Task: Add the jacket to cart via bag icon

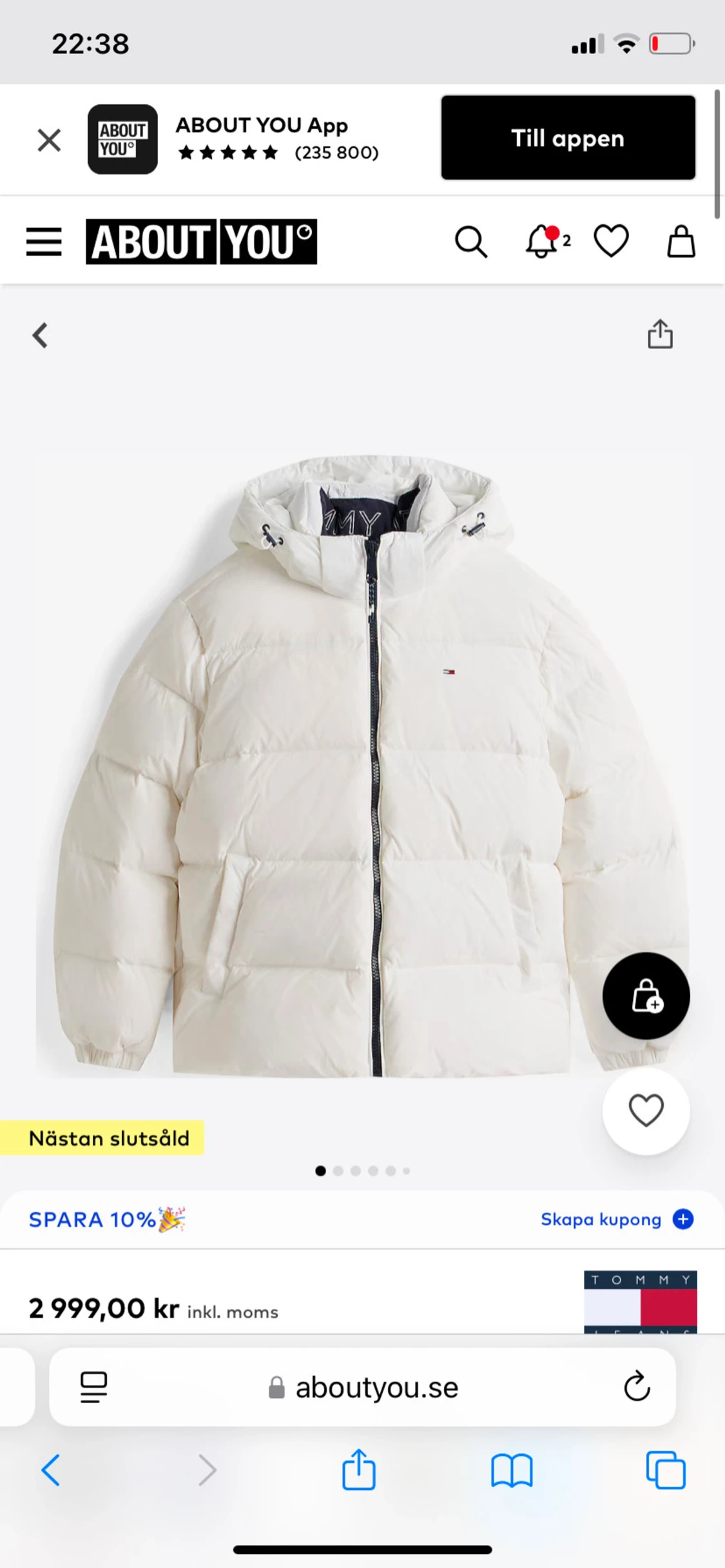Action: click(645, 996)
